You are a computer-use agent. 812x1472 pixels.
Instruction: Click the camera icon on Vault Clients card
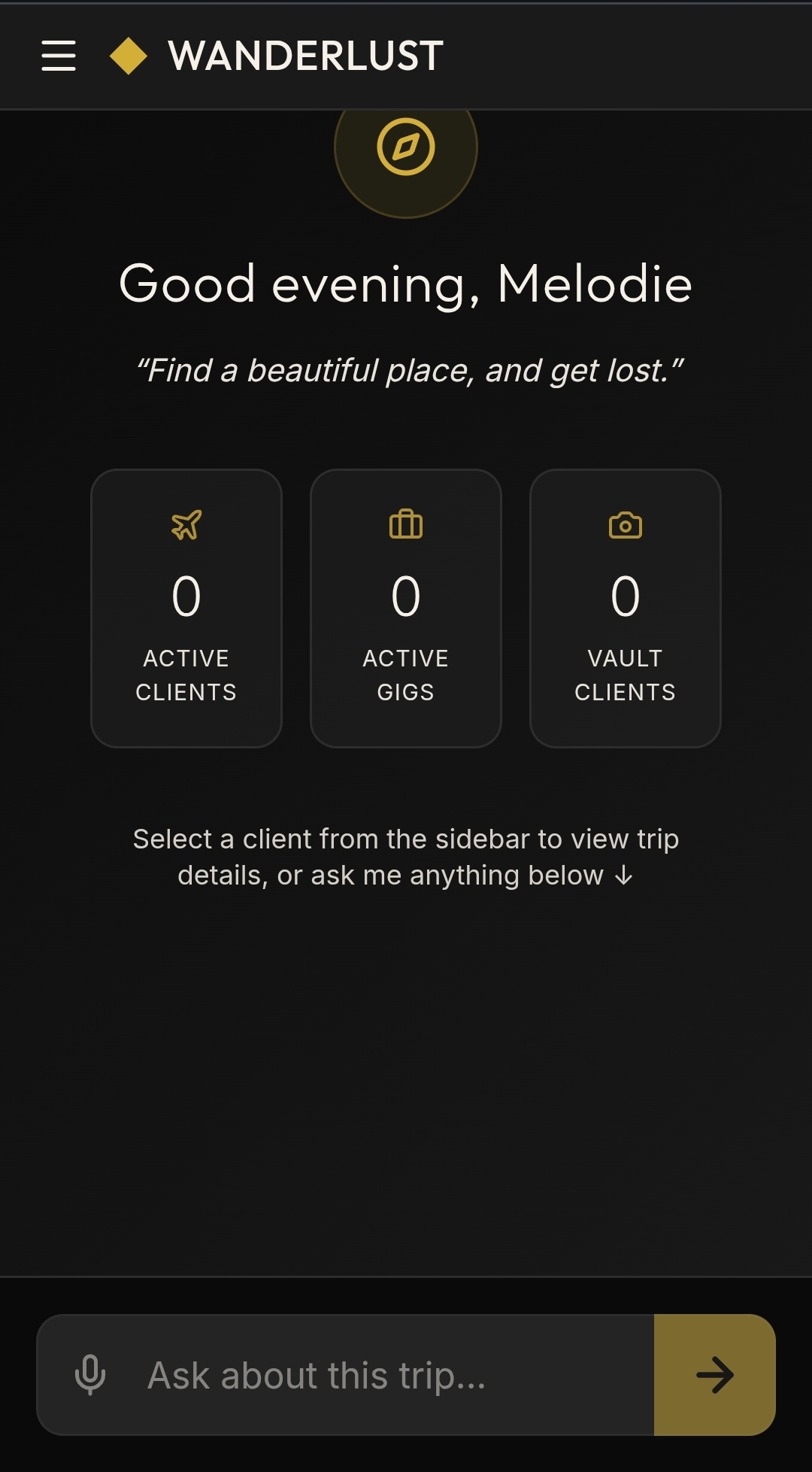point(626,526)
